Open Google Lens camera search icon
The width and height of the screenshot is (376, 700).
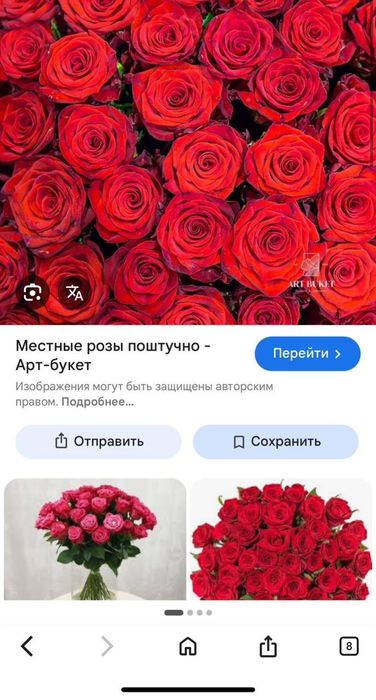[33, 293]
